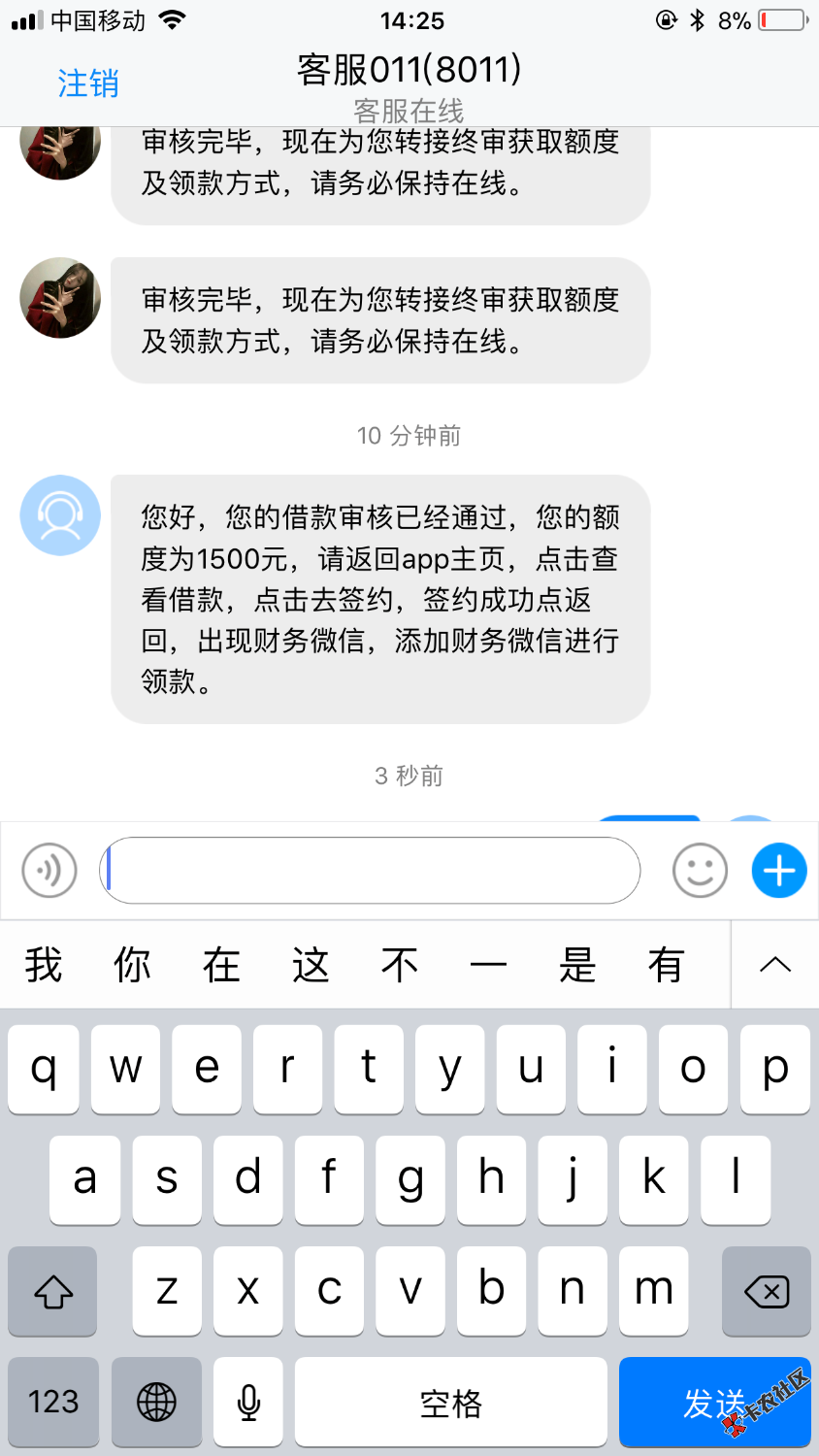Screen dimensions: 819x1456
Task: Tap the 发送 send key
Action: coord(714,1402)
